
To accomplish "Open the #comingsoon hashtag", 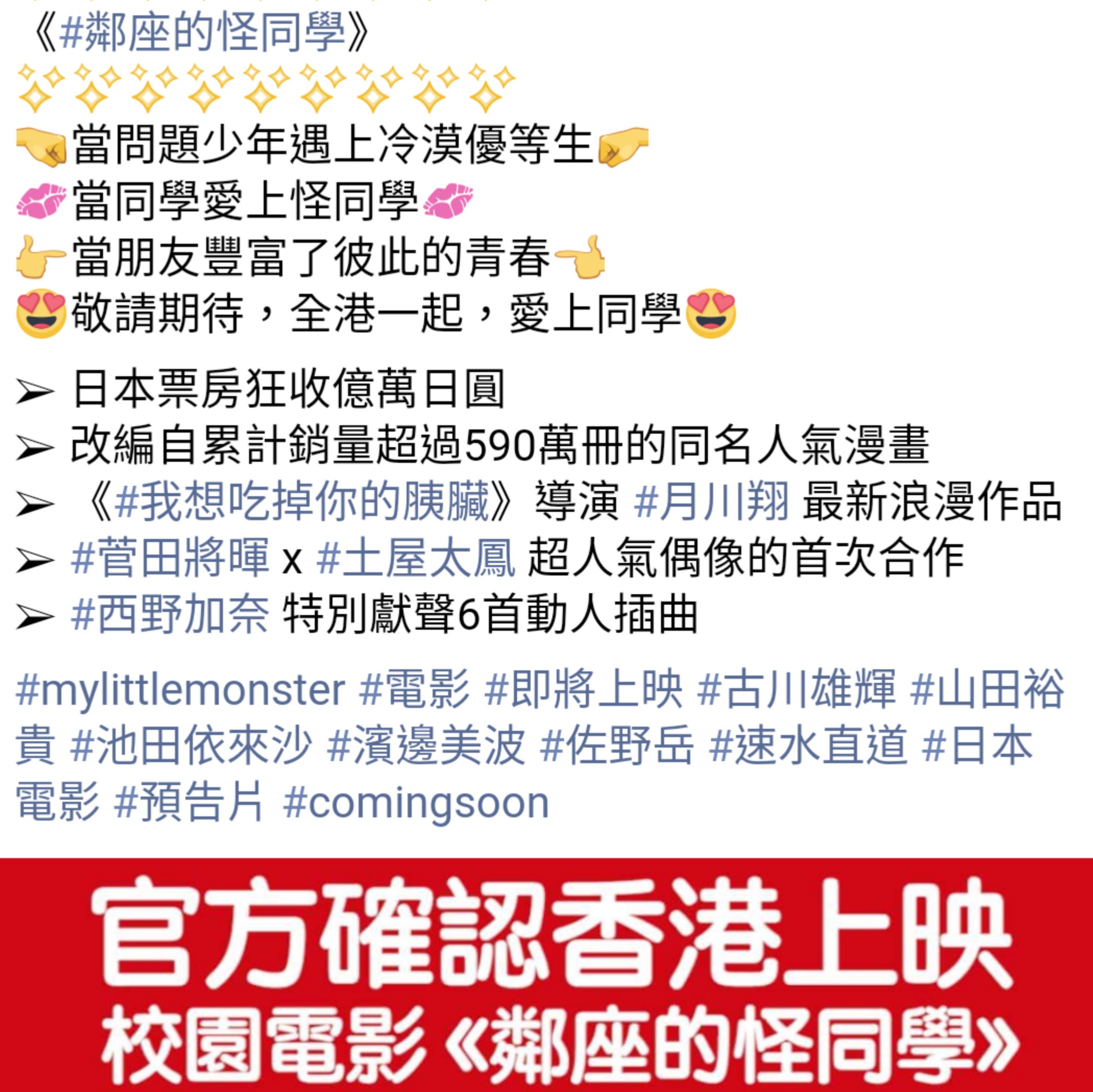I will coord(415,802).
